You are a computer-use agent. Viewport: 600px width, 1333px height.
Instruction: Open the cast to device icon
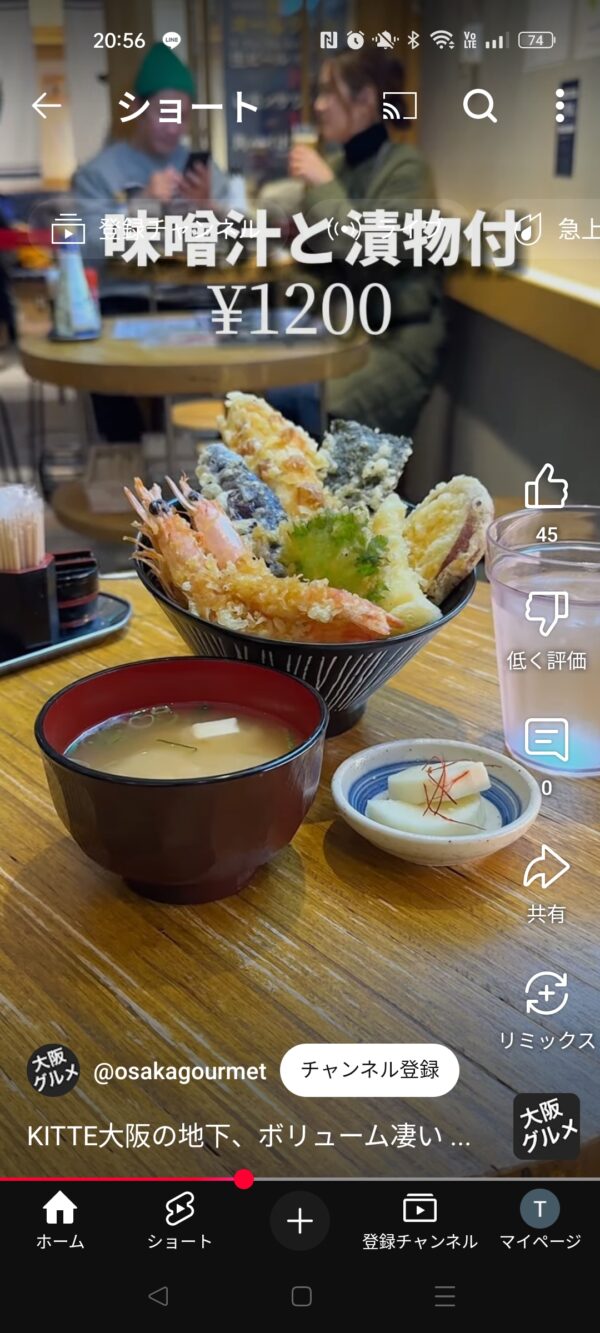(399, 105)
